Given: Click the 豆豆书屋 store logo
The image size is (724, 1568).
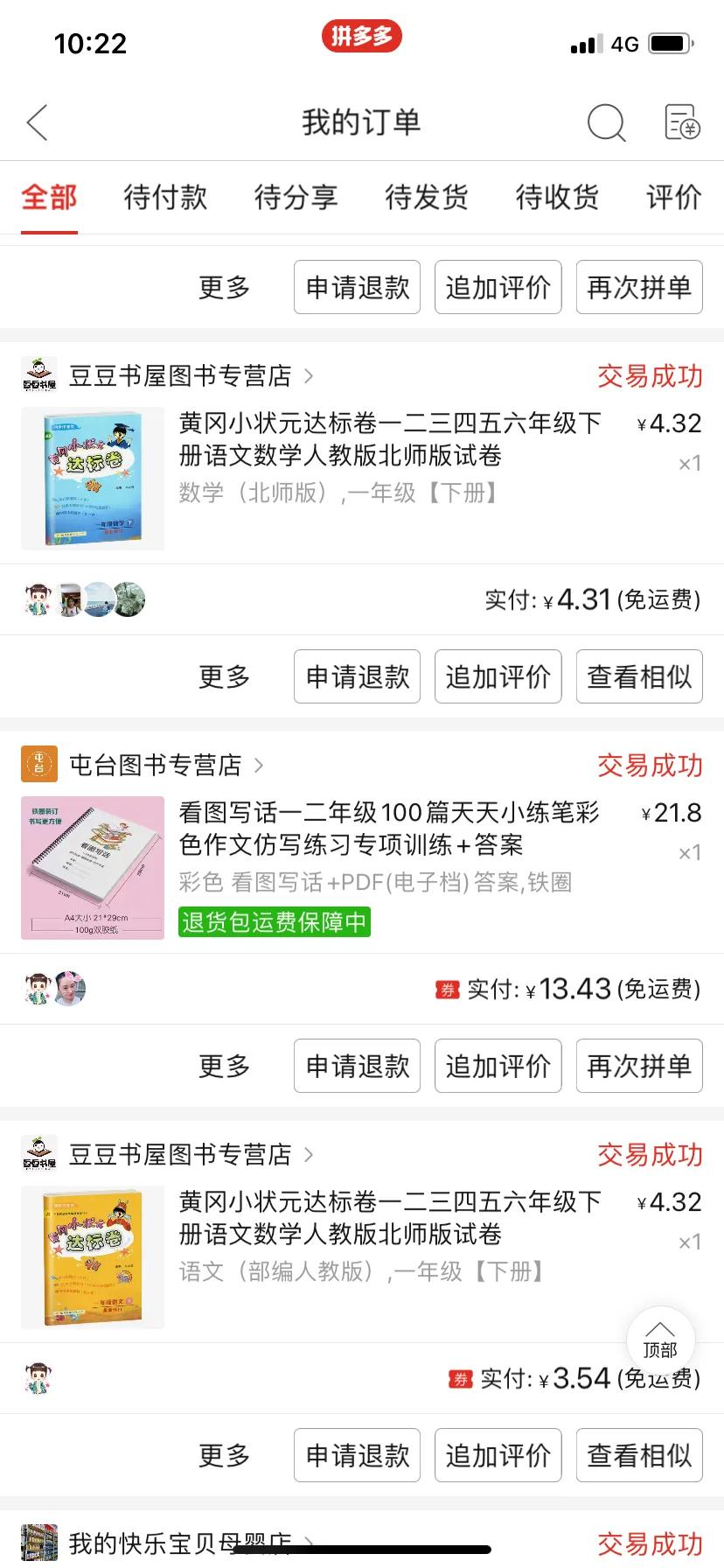Looking at the screenshot, I should (x=38, y=375).
